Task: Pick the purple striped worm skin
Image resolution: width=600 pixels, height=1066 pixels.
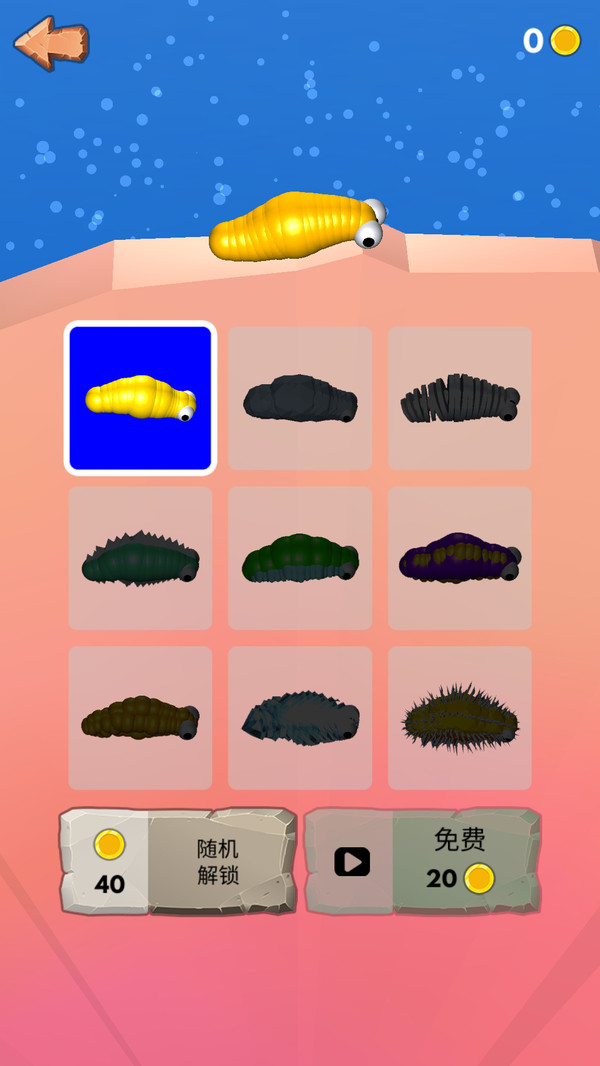Action: coord(460,558)
